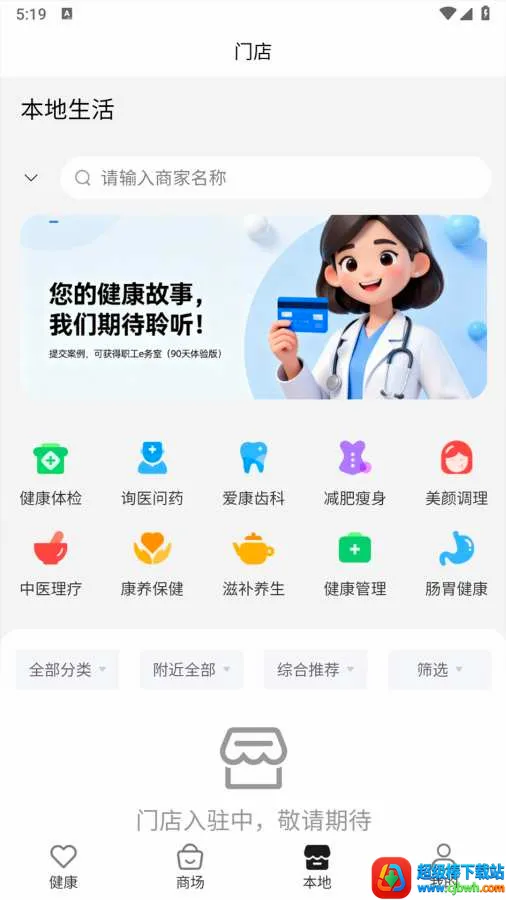Expand 综合推荐 sorting dropdown

(316, 669)
